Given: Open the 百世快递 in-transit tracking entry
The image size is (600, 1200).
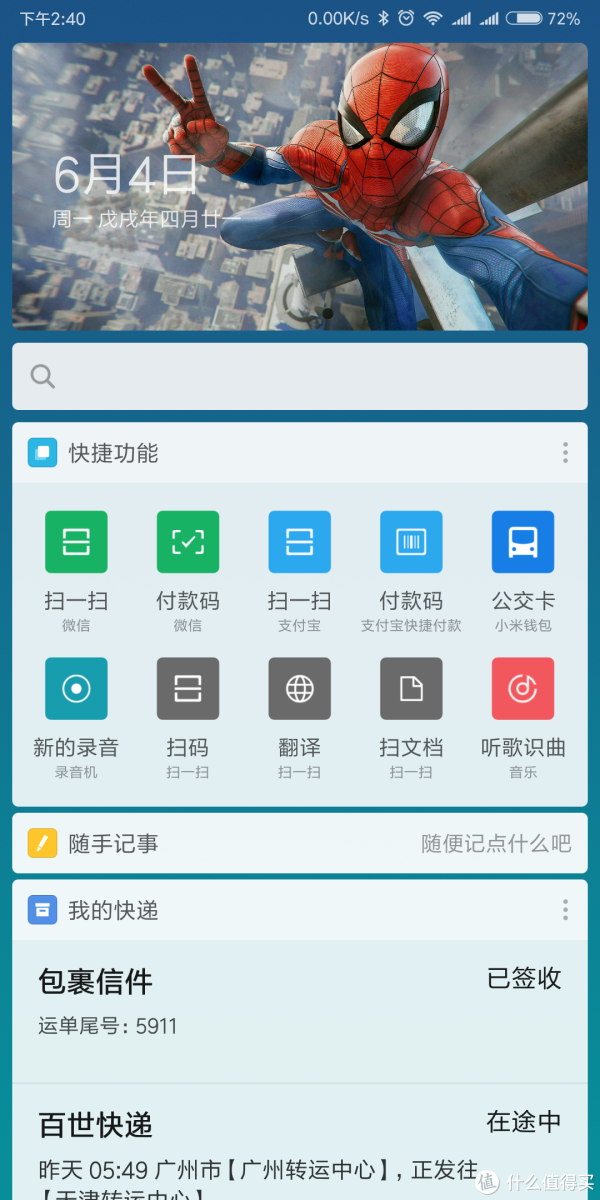Looking at the screenshot, I should coord(300,1140).
